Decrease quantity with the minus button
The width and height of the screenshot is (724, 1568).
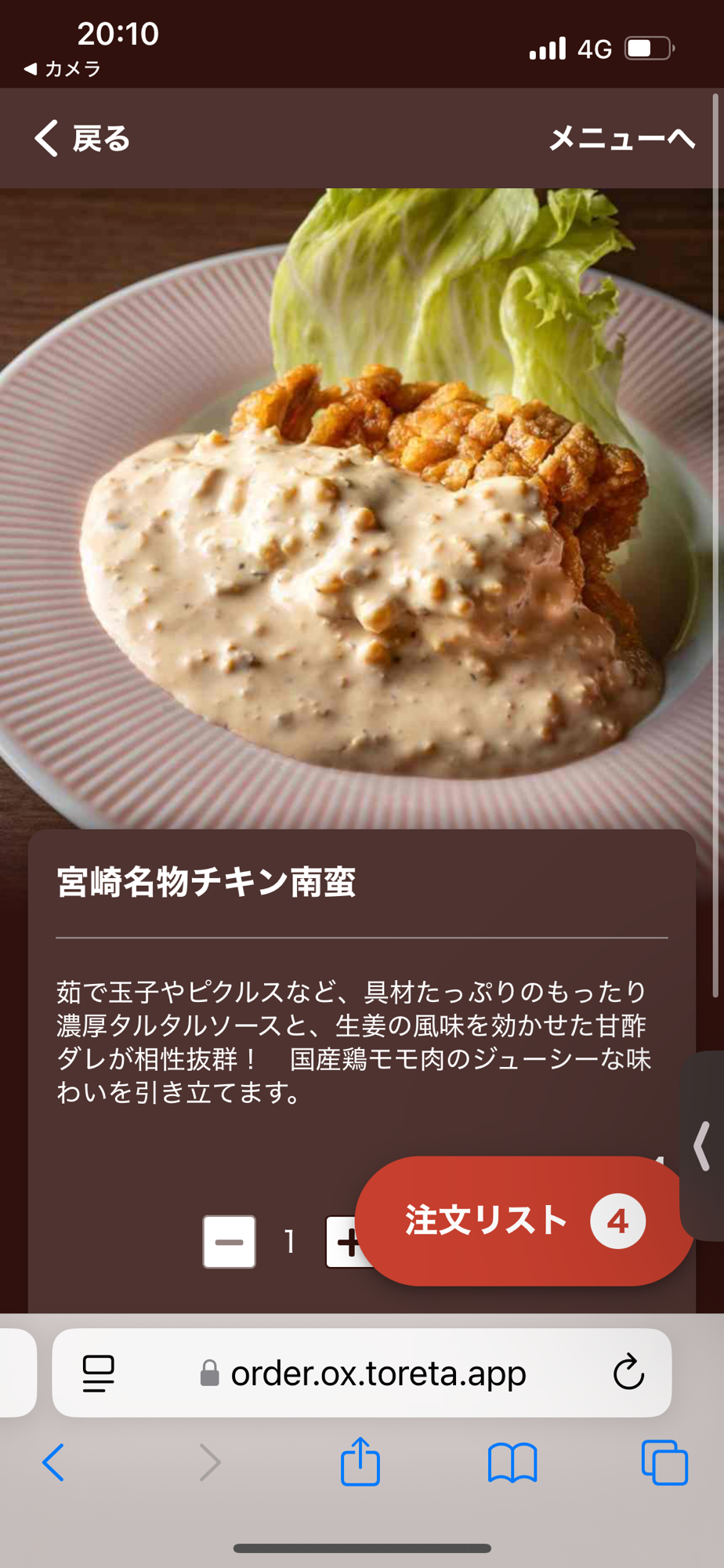click(229, 1242)
